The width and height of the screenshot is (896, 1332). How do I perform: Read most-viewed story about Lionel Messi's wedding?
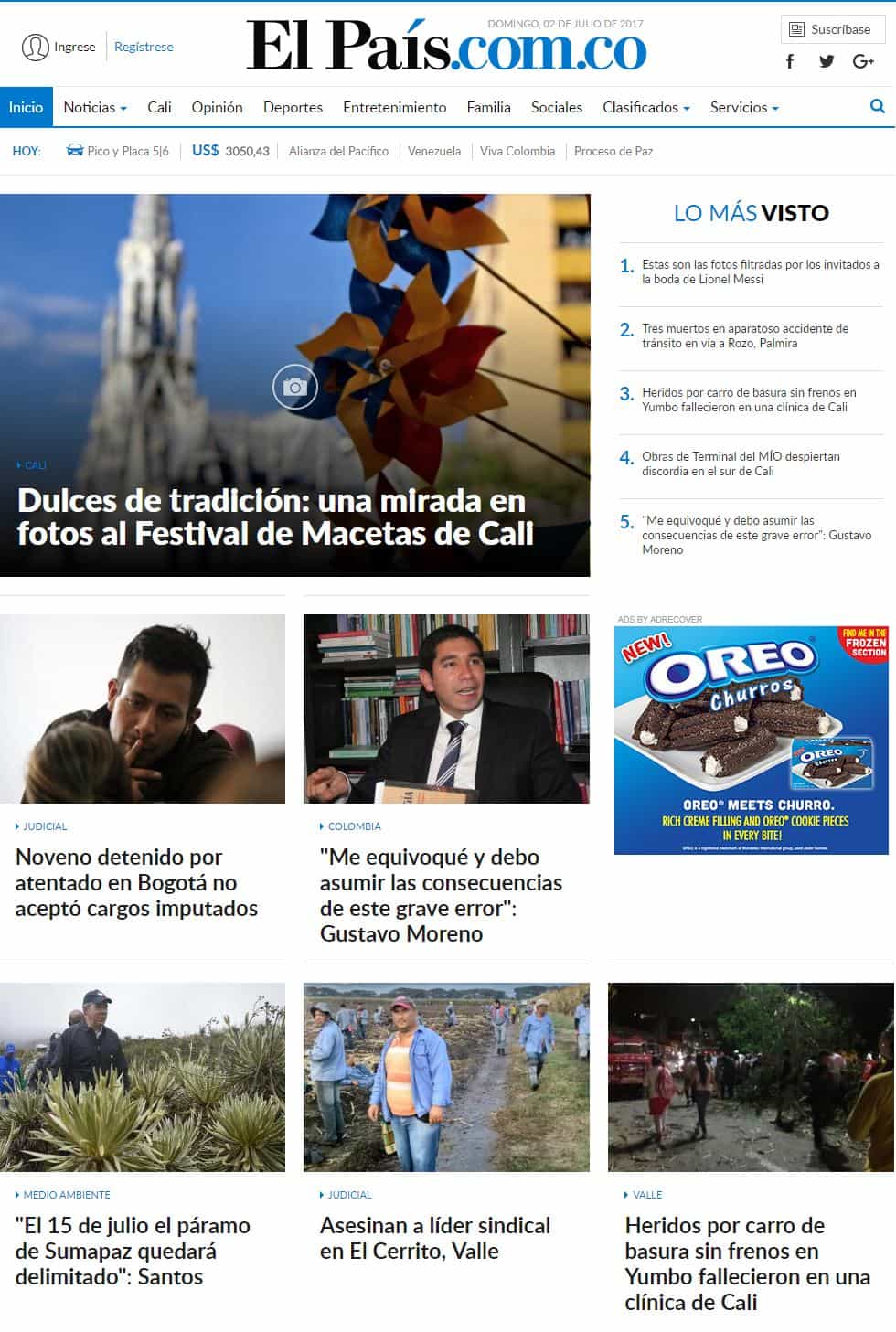[759, 272]
